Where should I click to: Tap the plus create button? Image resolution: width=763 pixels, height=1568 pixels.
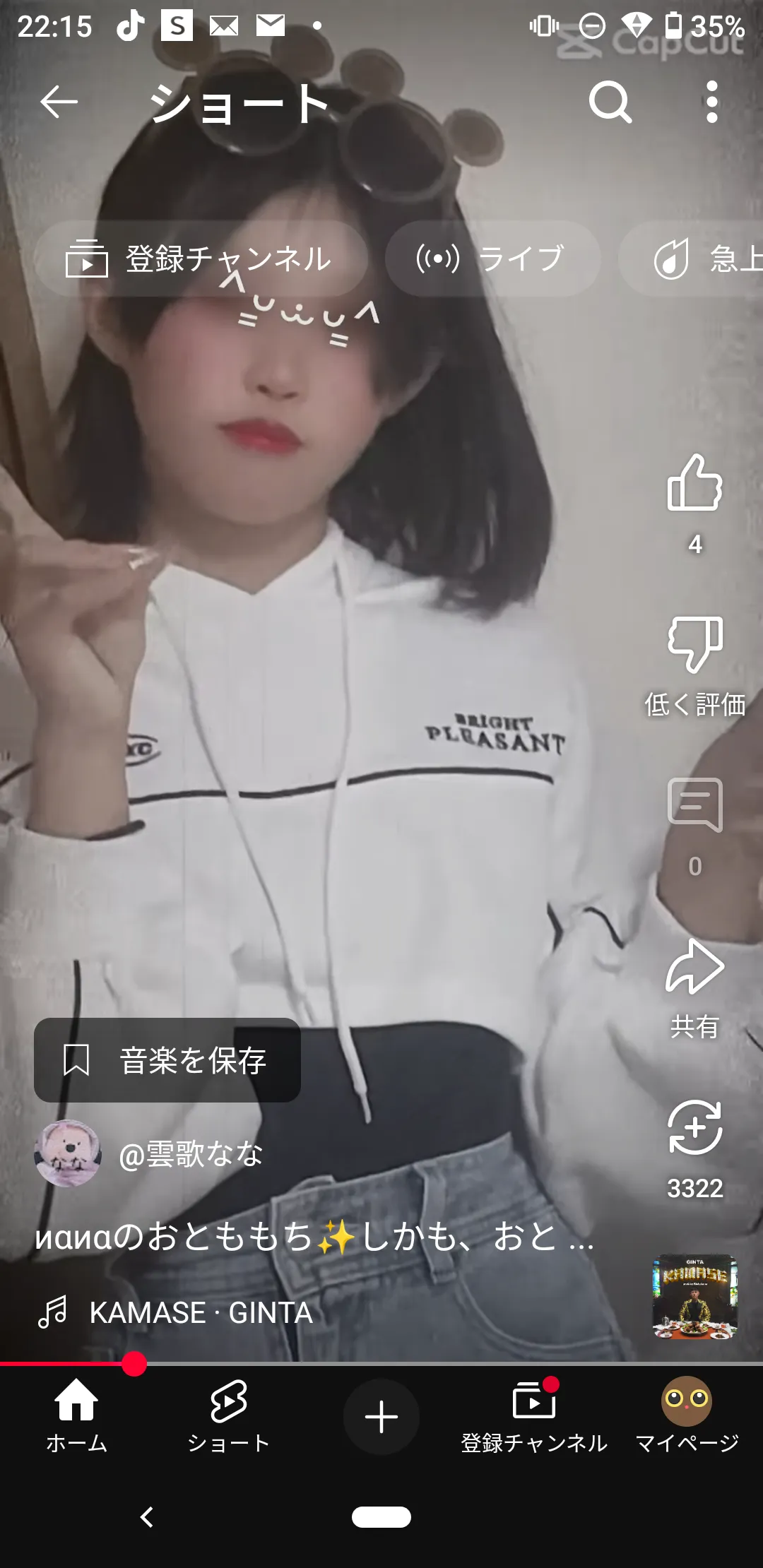381,1417
